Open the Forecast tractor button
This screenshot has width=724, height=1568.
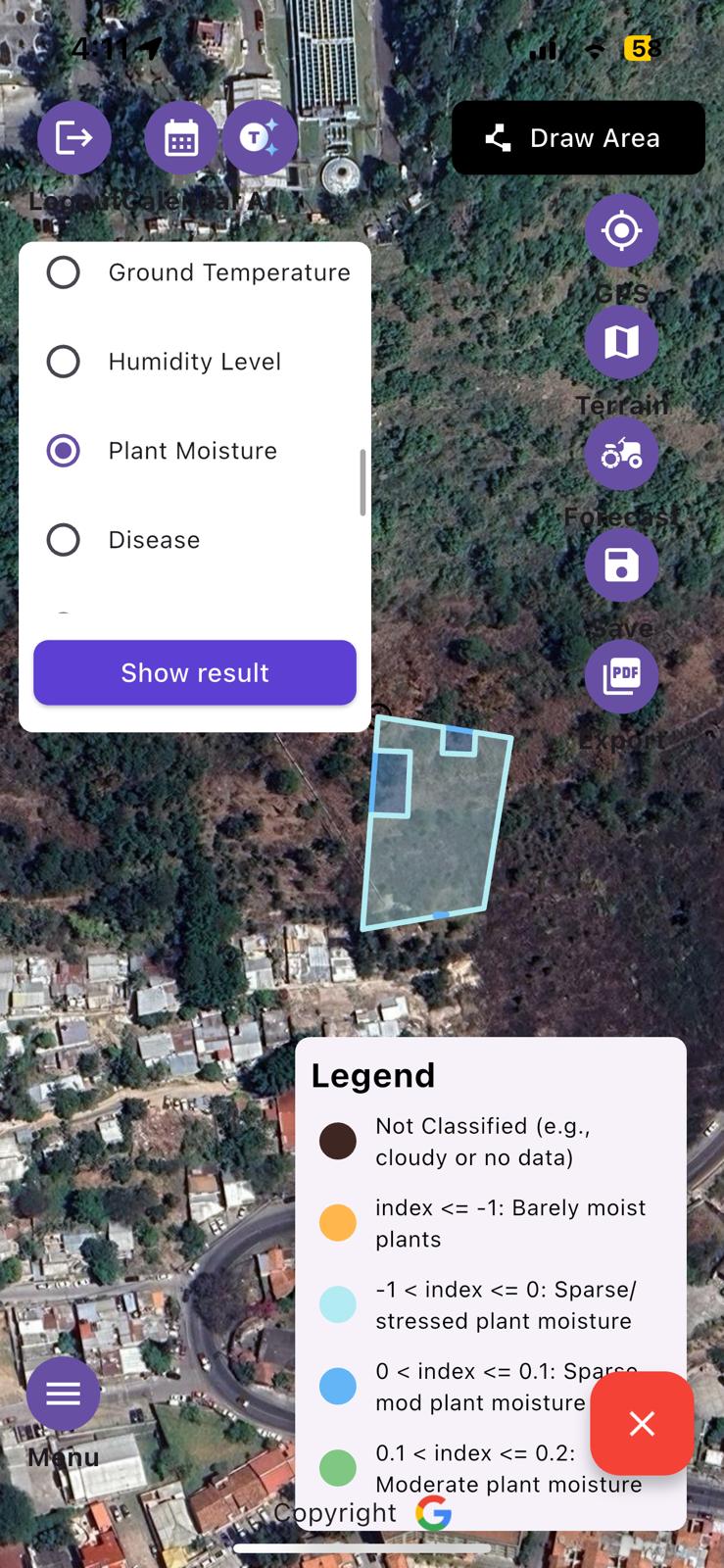coord(621,454)
